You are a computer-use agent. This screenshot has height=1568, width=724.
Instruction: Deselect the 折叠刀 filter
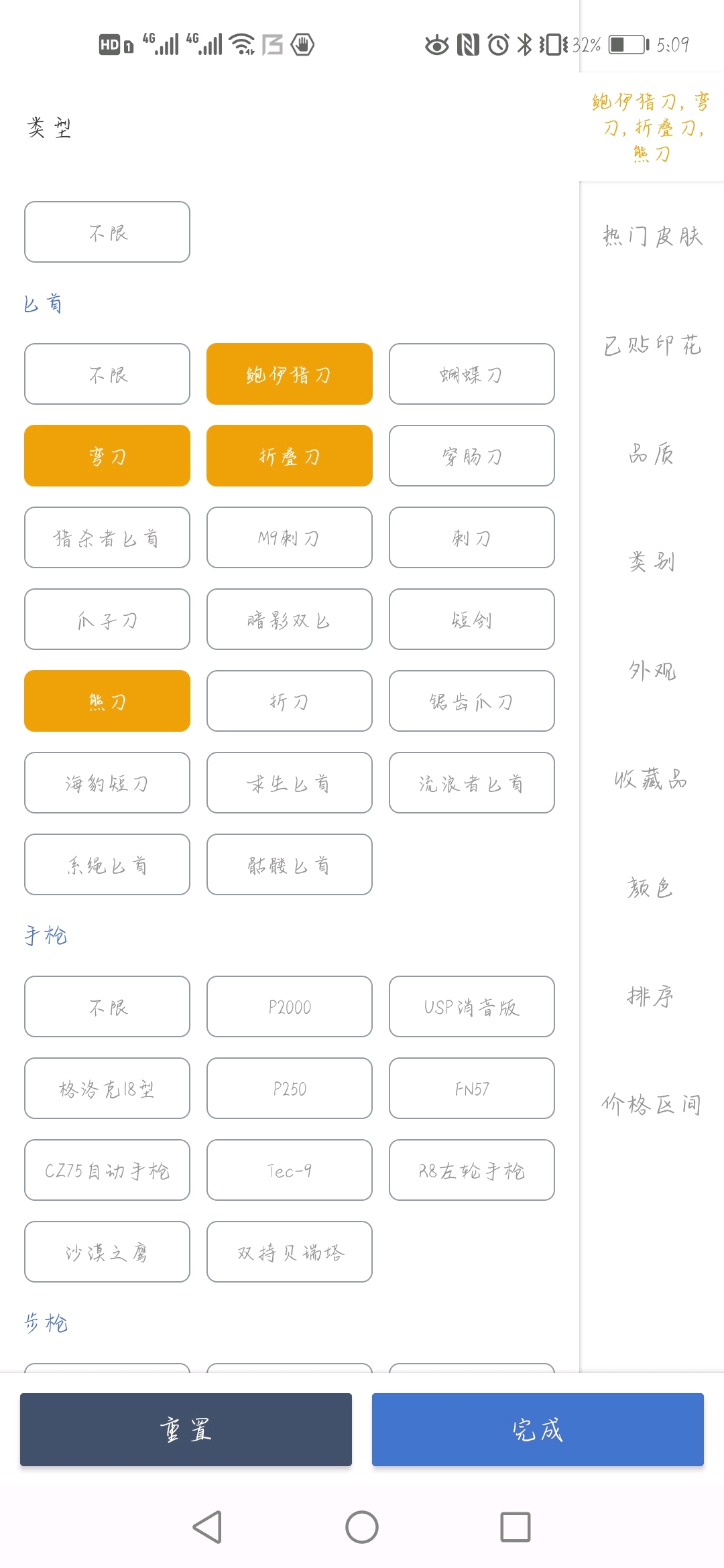click(x=289, y=456)
